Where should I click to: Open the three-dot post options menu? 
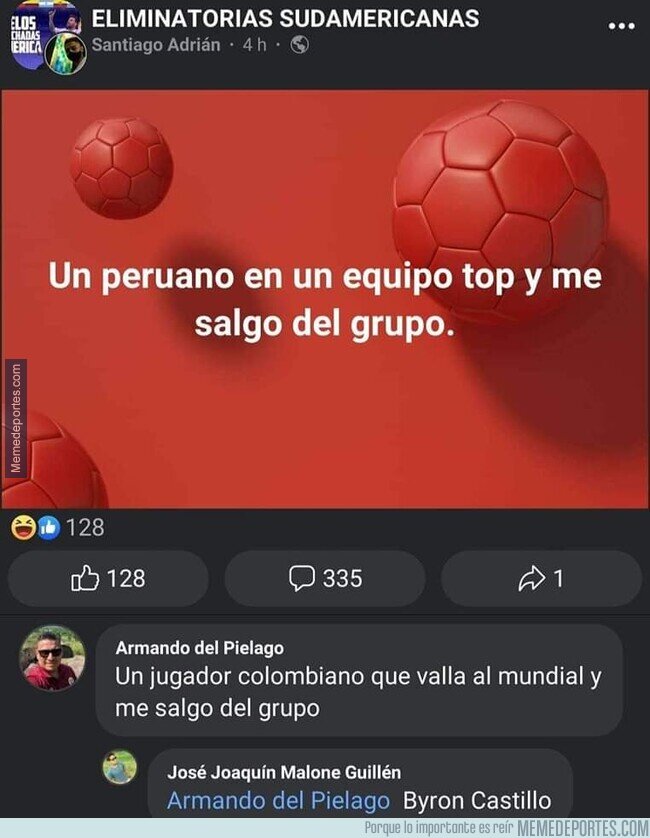(x=622, y=26)
